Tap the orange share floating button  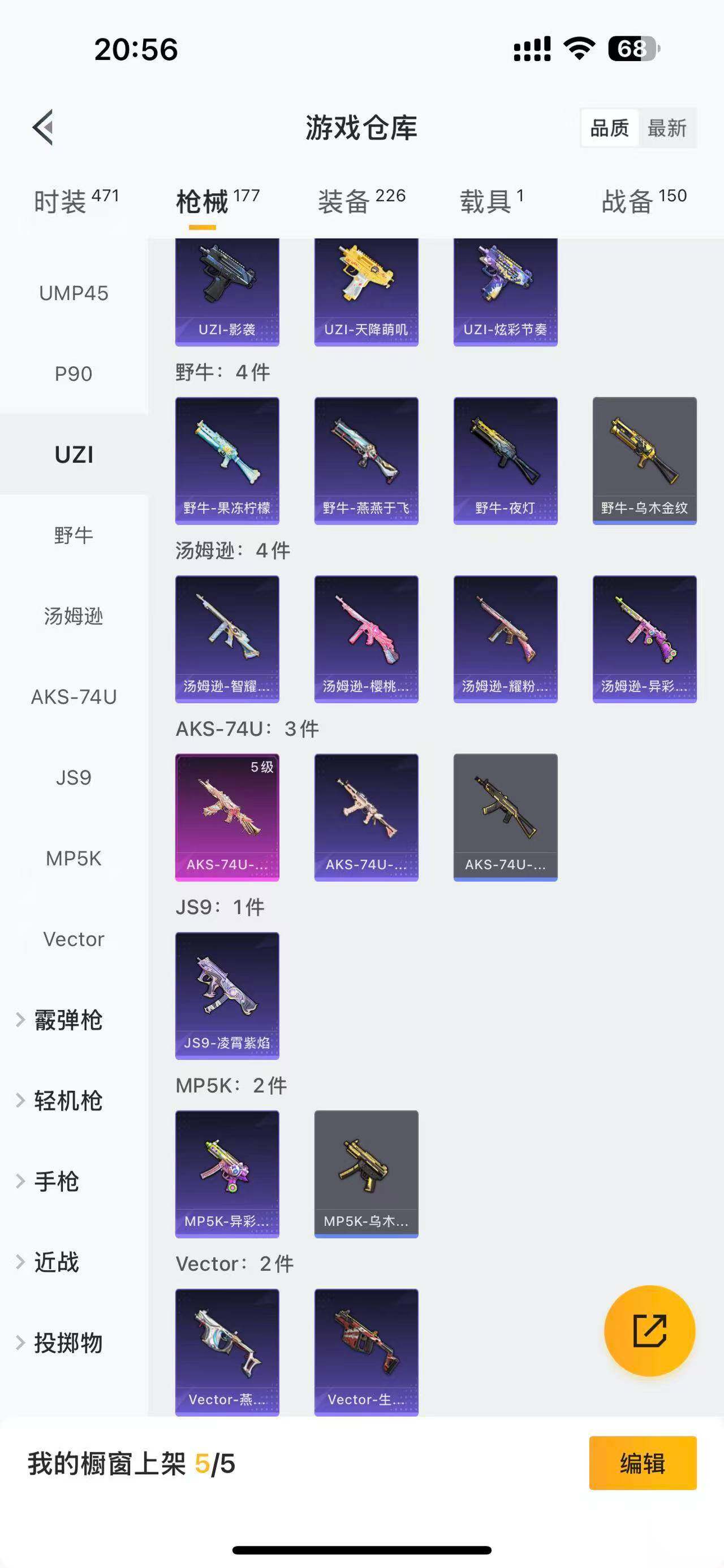tap(649, 1330)
